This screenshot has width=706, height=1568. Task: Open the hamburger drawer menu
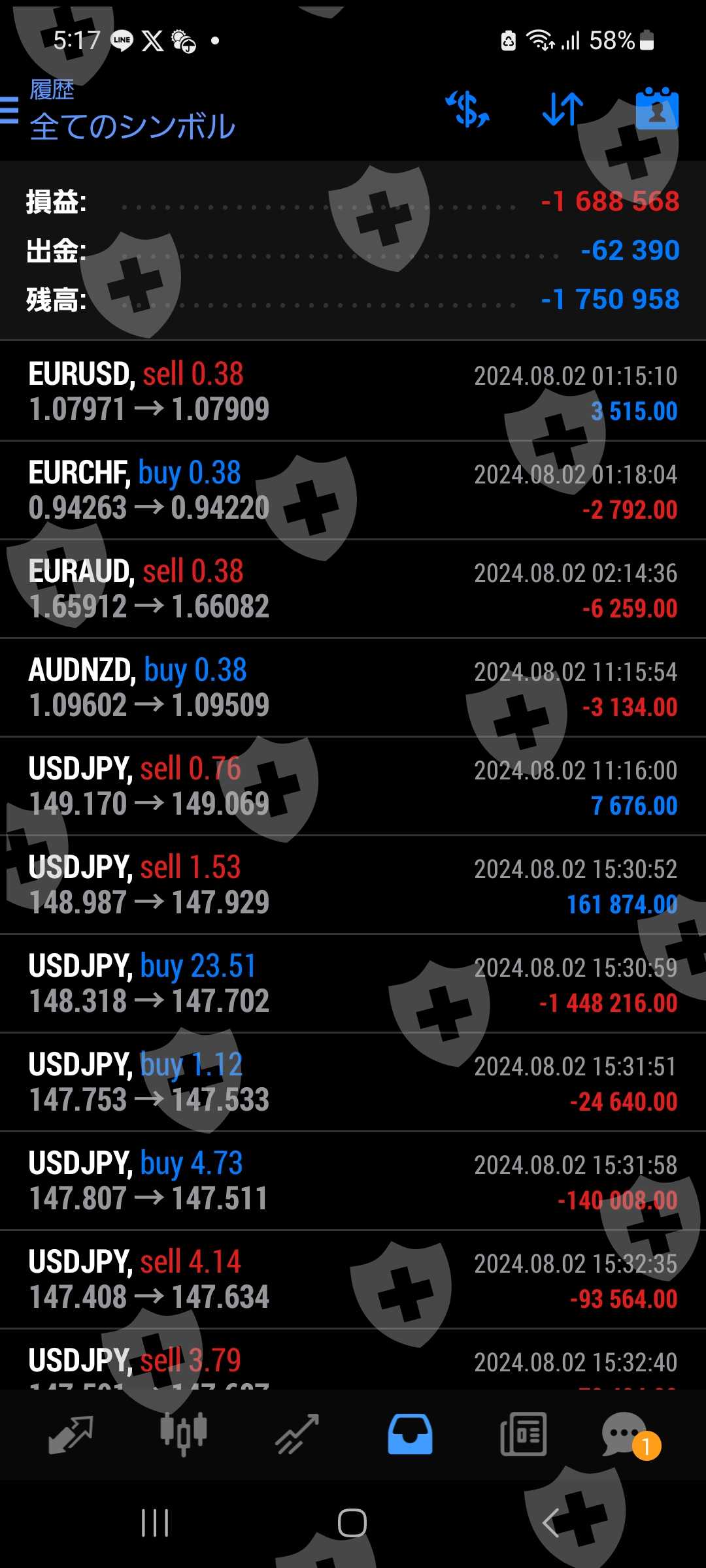click(x=10, y=110)
